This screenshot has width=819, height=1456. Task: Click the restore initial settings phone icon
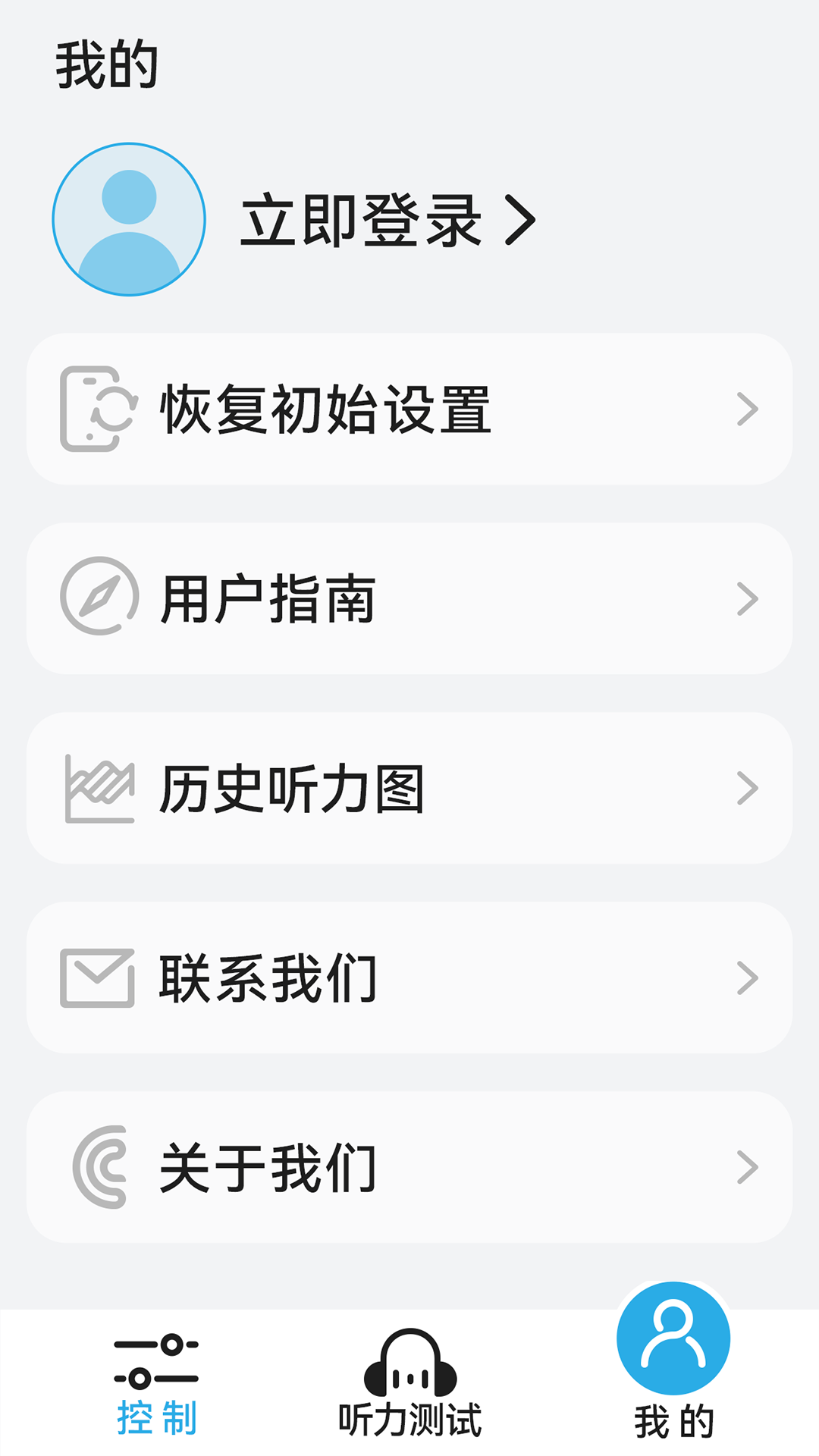98,408
